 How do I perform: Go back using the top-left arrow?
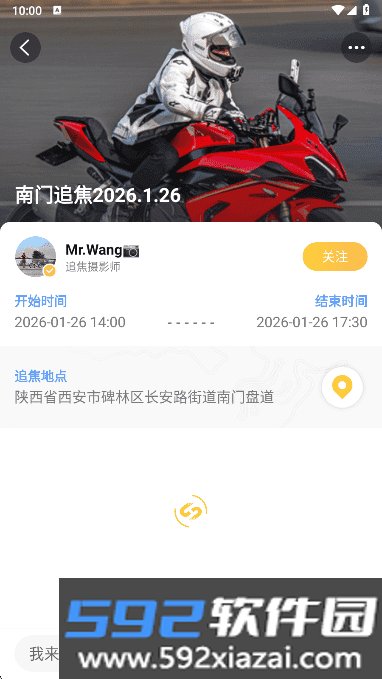click(x=26, y=48)
